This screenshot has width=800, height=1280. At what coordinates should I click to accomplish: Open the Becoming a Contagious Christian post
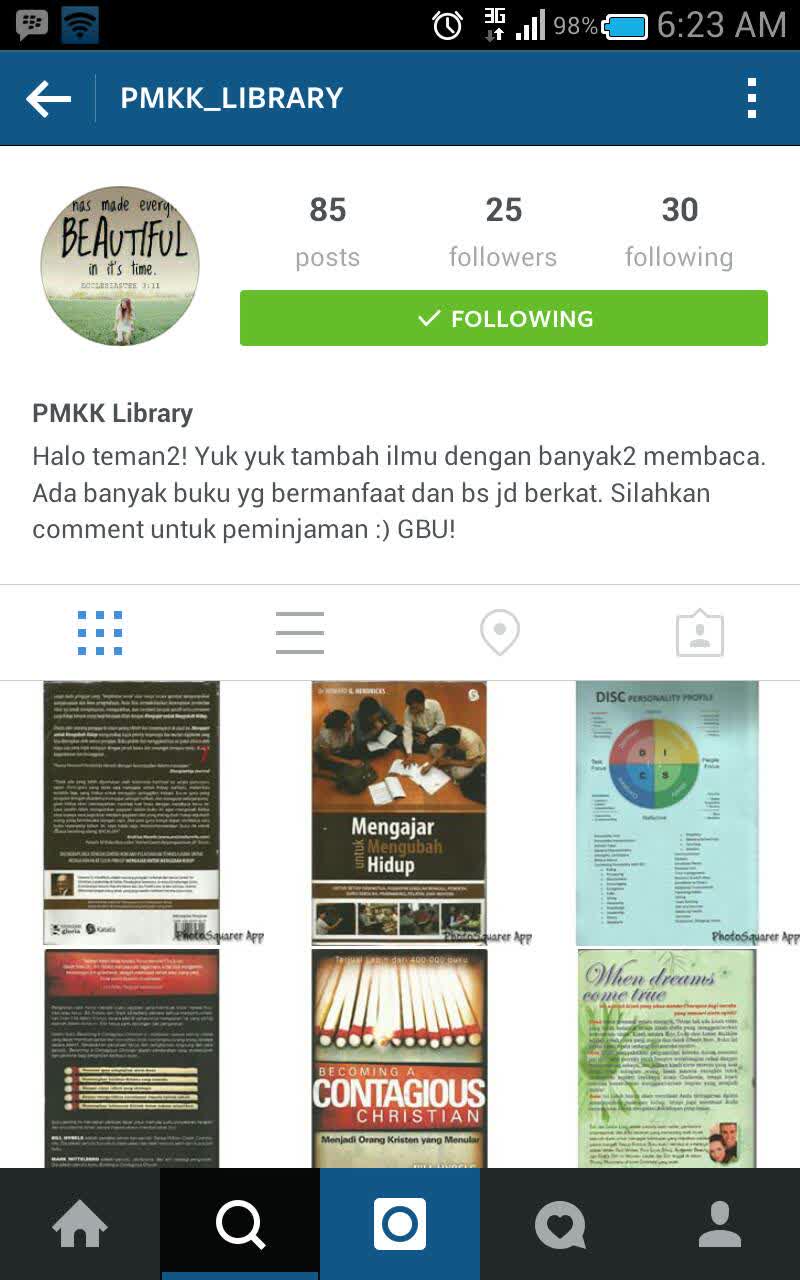tap(399, 1058)
